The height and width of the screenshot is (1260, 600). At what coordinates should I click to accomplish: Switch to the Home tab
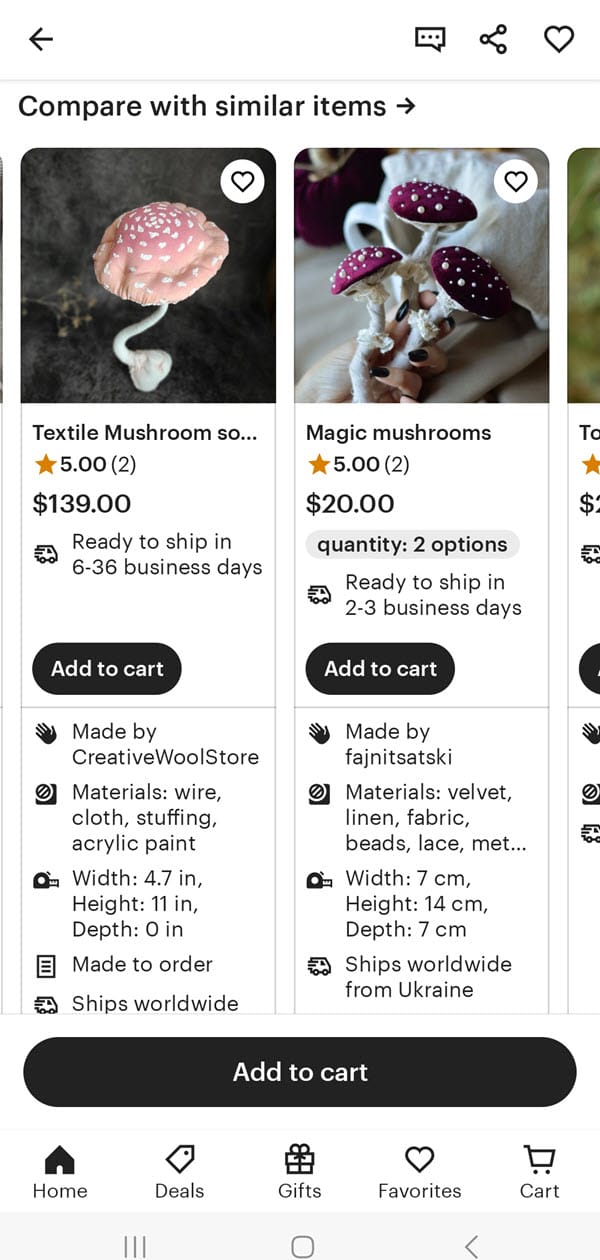[60, 1172]
